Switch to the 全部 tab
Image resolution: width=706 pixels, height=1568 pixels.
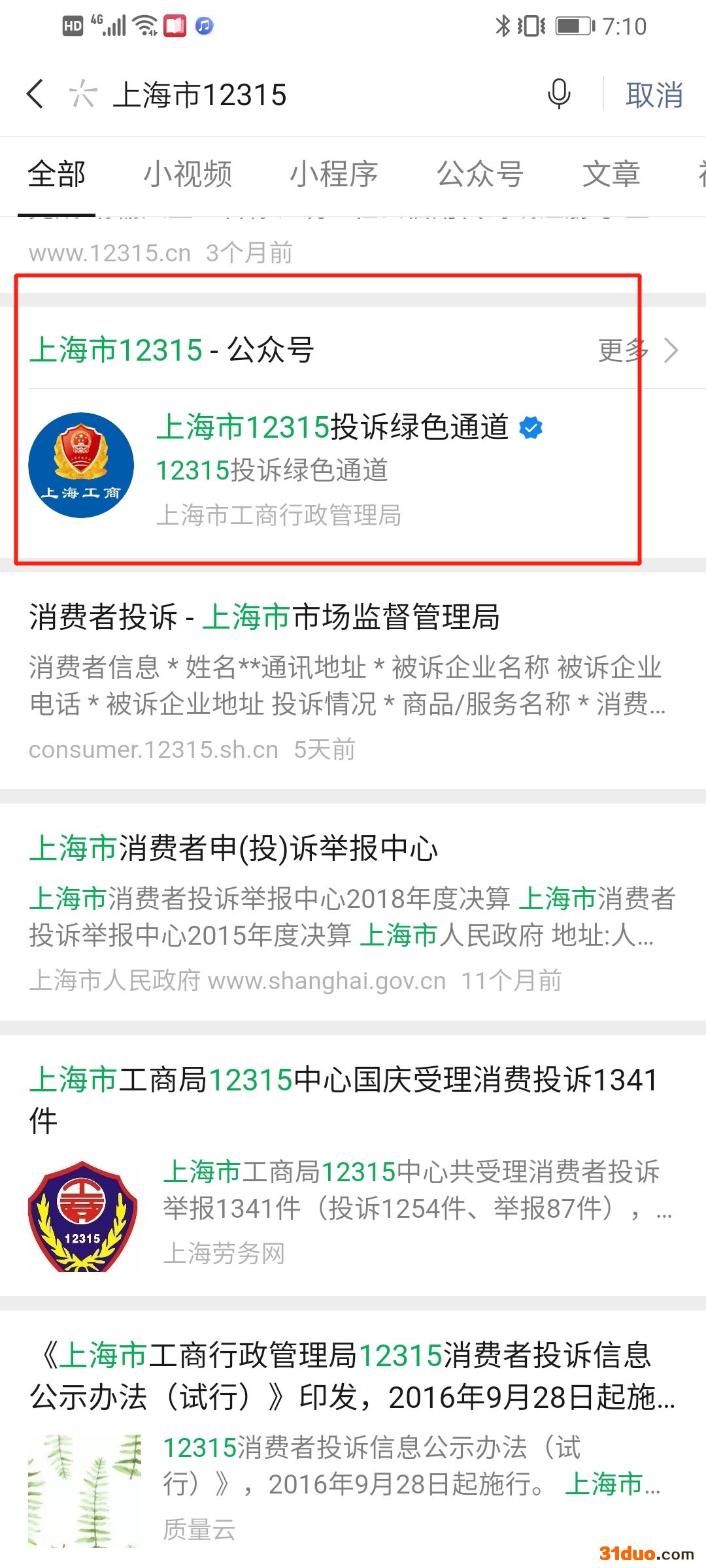click(x=57, y=174)
